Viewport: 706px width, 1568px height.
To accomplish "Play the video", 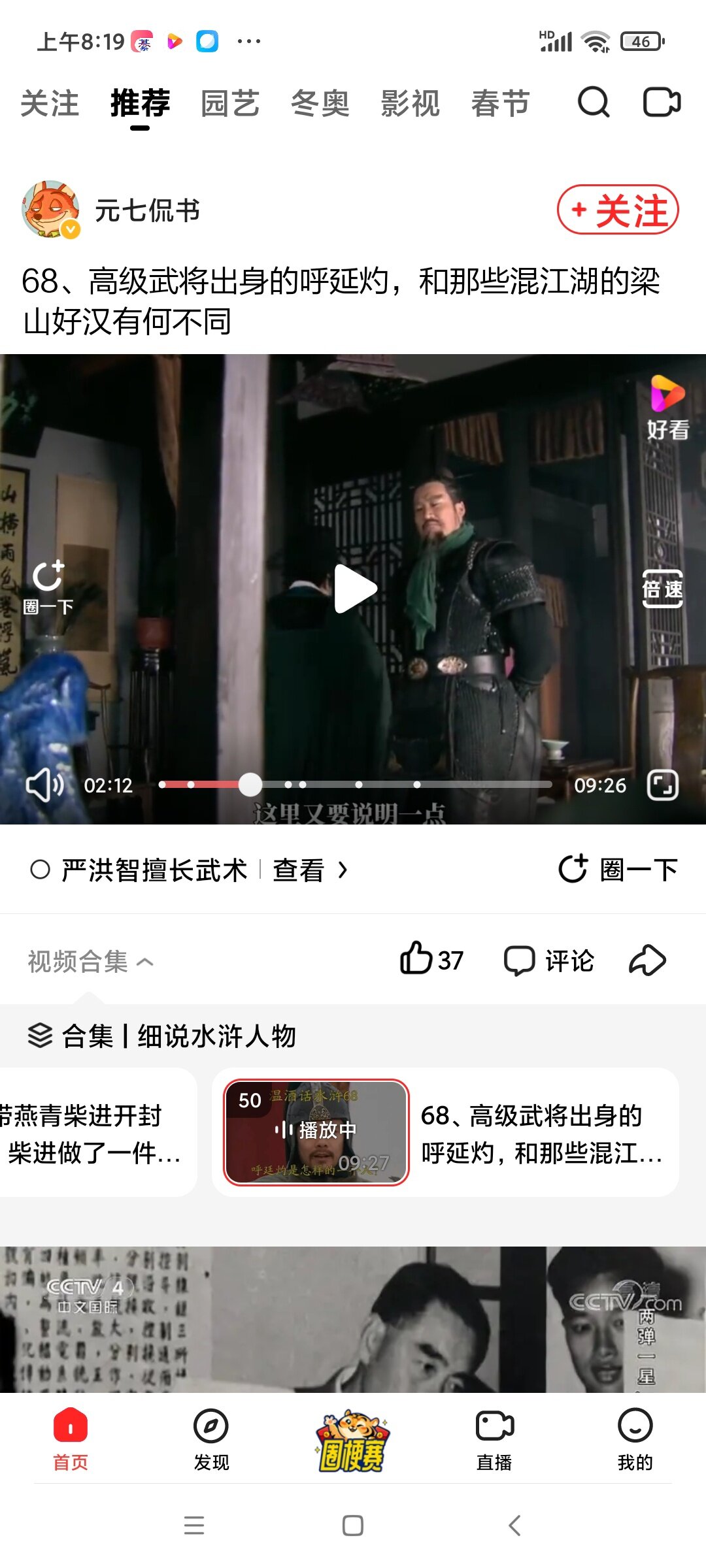I will 355,589.
